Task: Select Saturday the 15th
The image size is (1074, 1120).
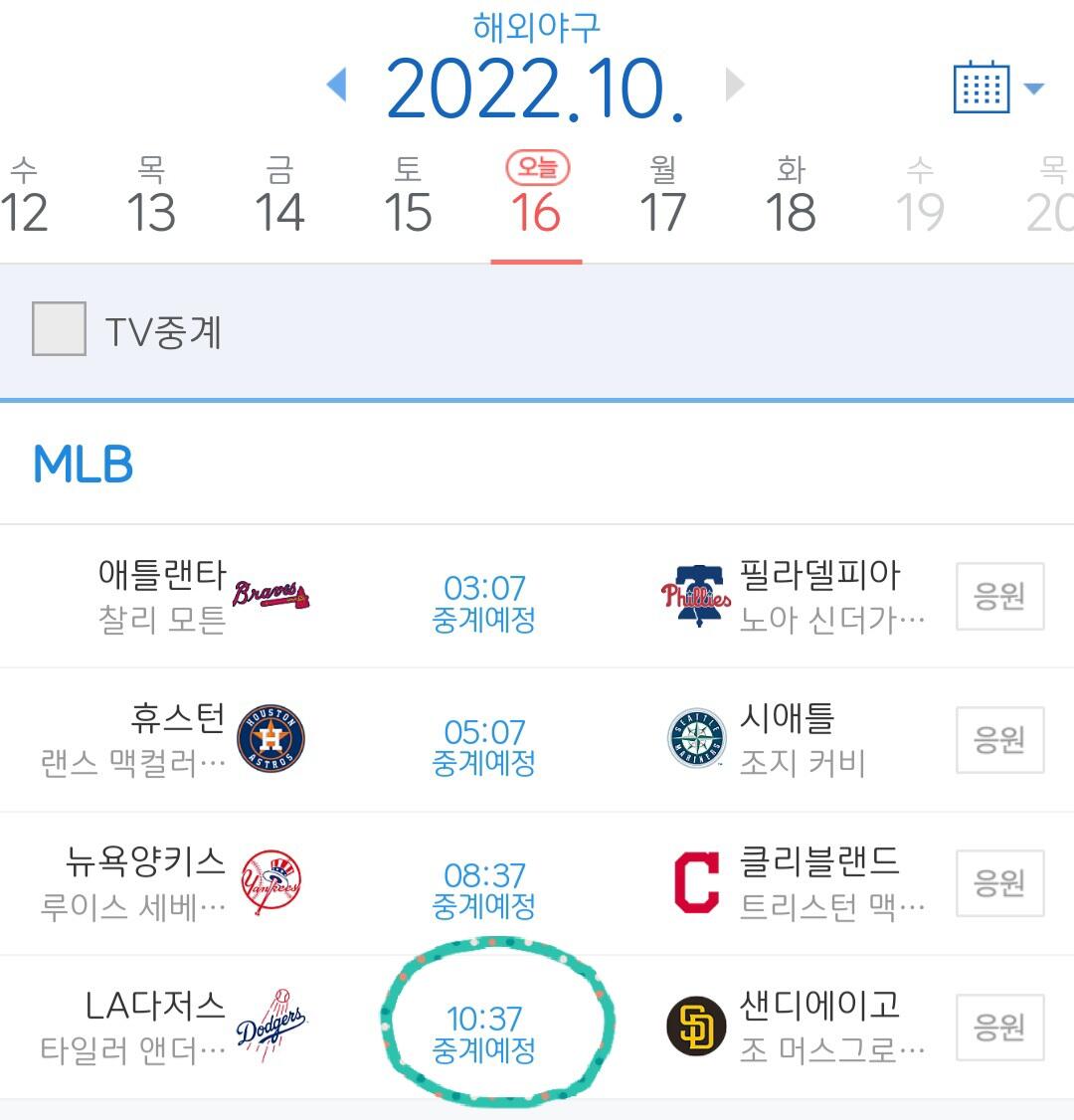Action: click(x=408, y=197)
